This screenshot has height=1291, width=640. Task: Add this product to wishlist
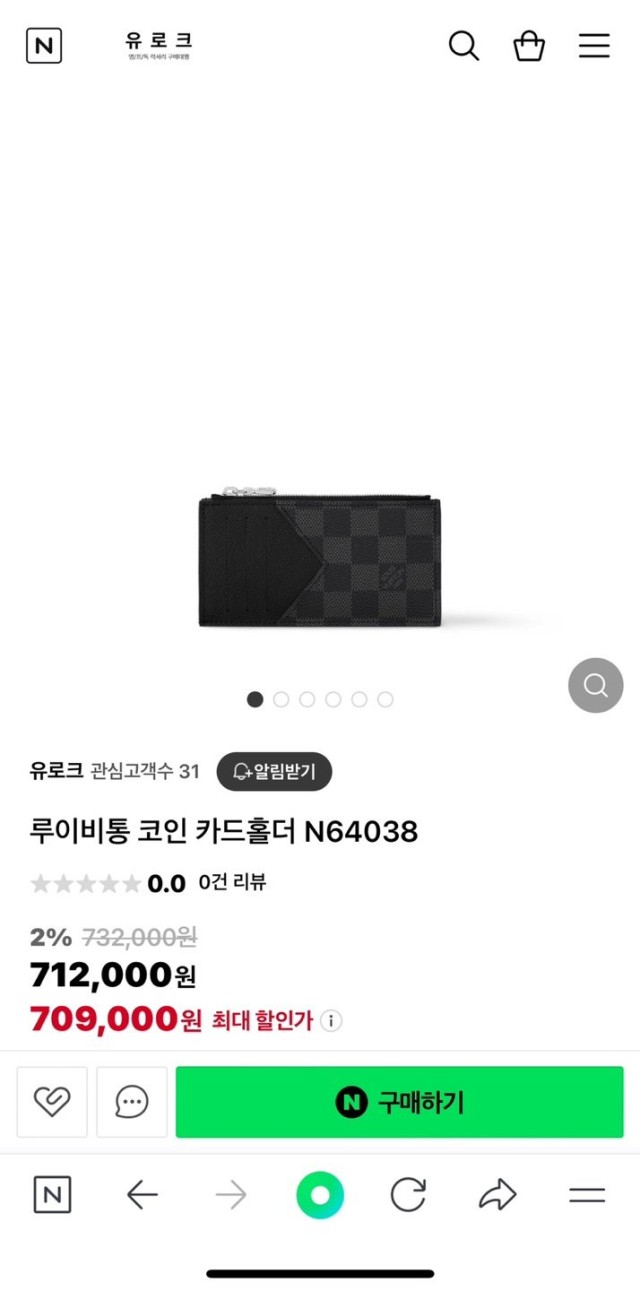tap(52, 1102)
